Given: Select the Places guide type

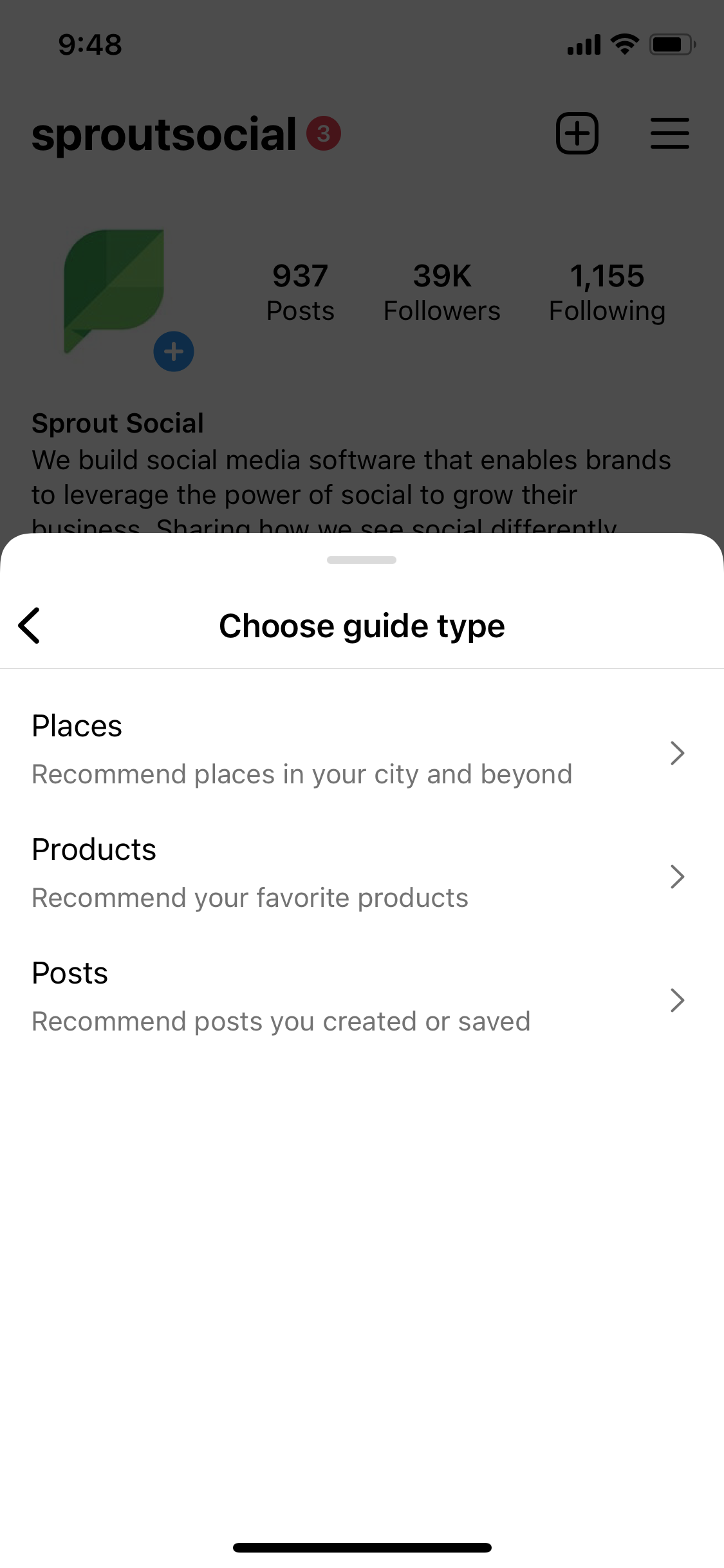Looking at the screenshot, I should tap(360, 751).
